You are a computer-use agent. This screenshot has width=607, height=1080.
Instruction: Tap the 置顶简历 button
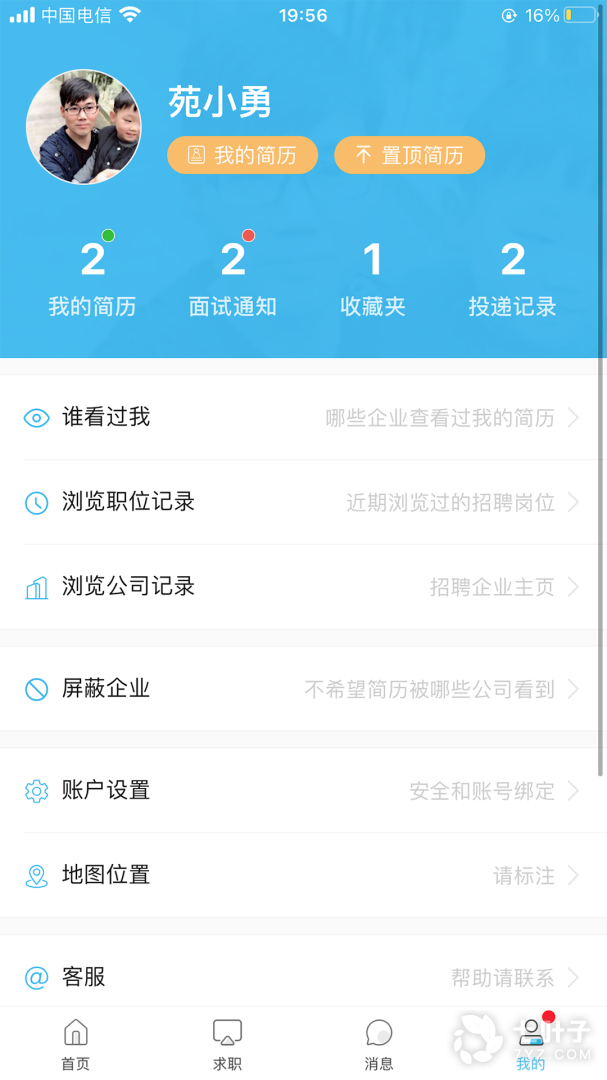(409, 155)
